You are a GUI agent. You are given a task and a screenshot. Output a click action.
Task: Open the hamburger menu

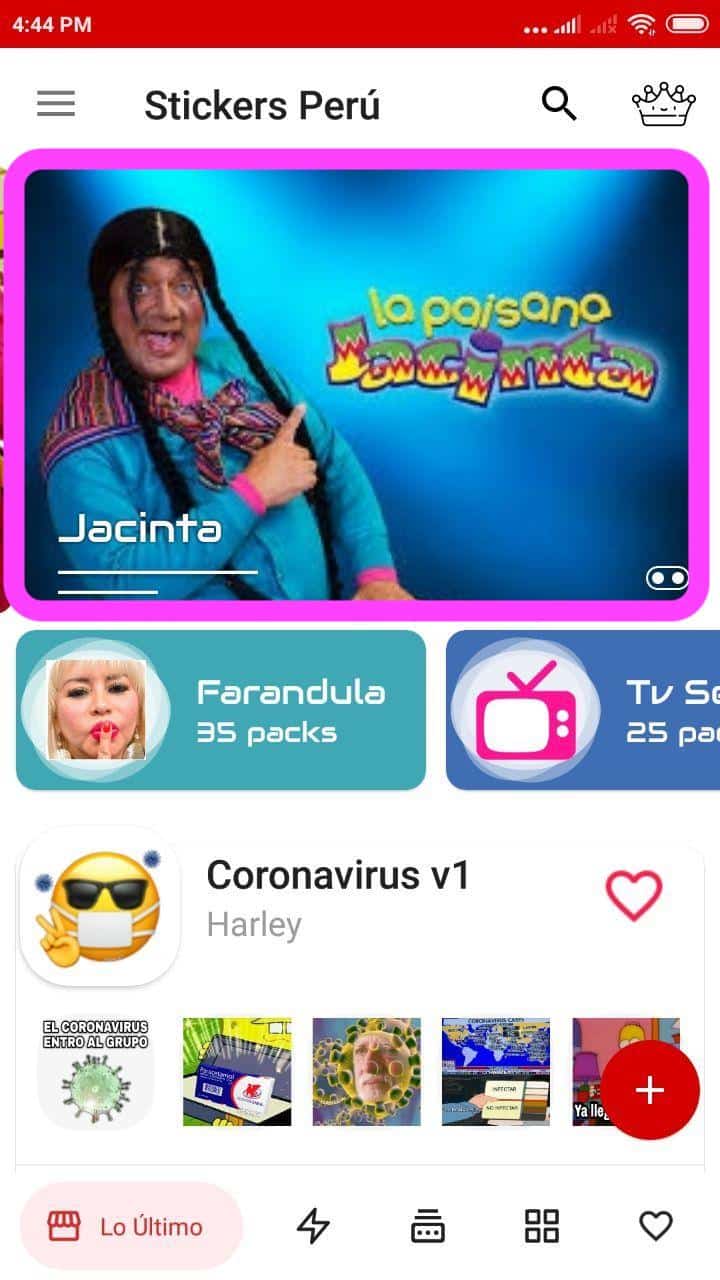55,103
